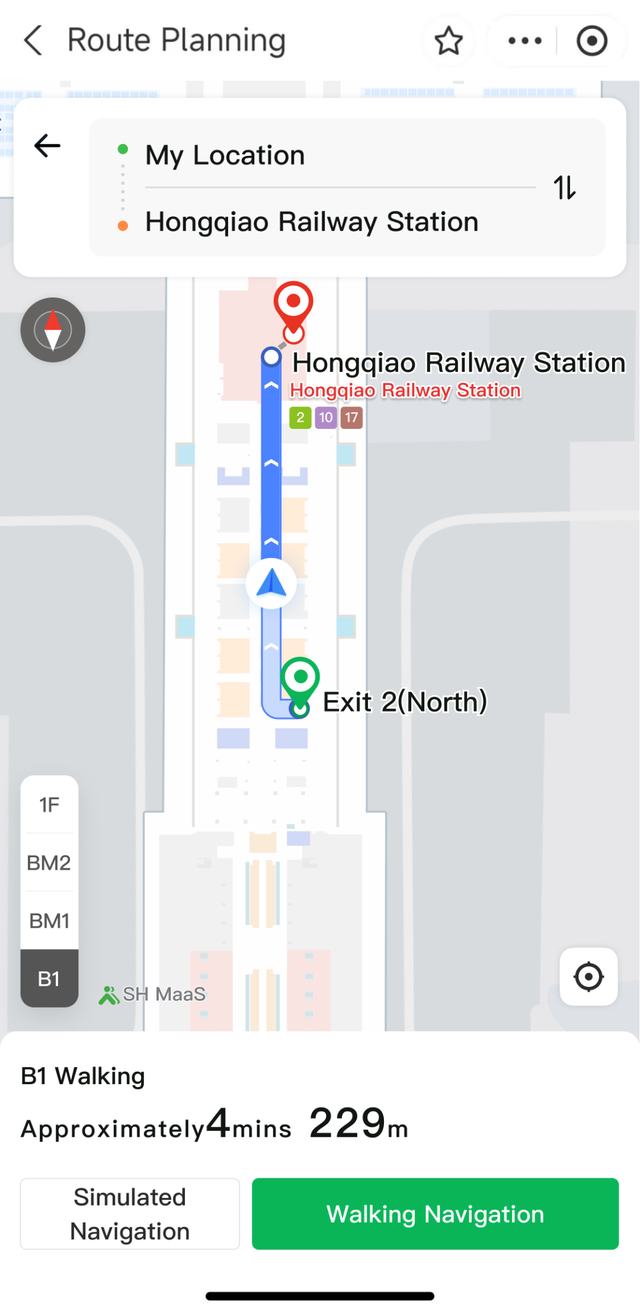
Task: Open the three-dot more options menu
Action: [525, 41]
